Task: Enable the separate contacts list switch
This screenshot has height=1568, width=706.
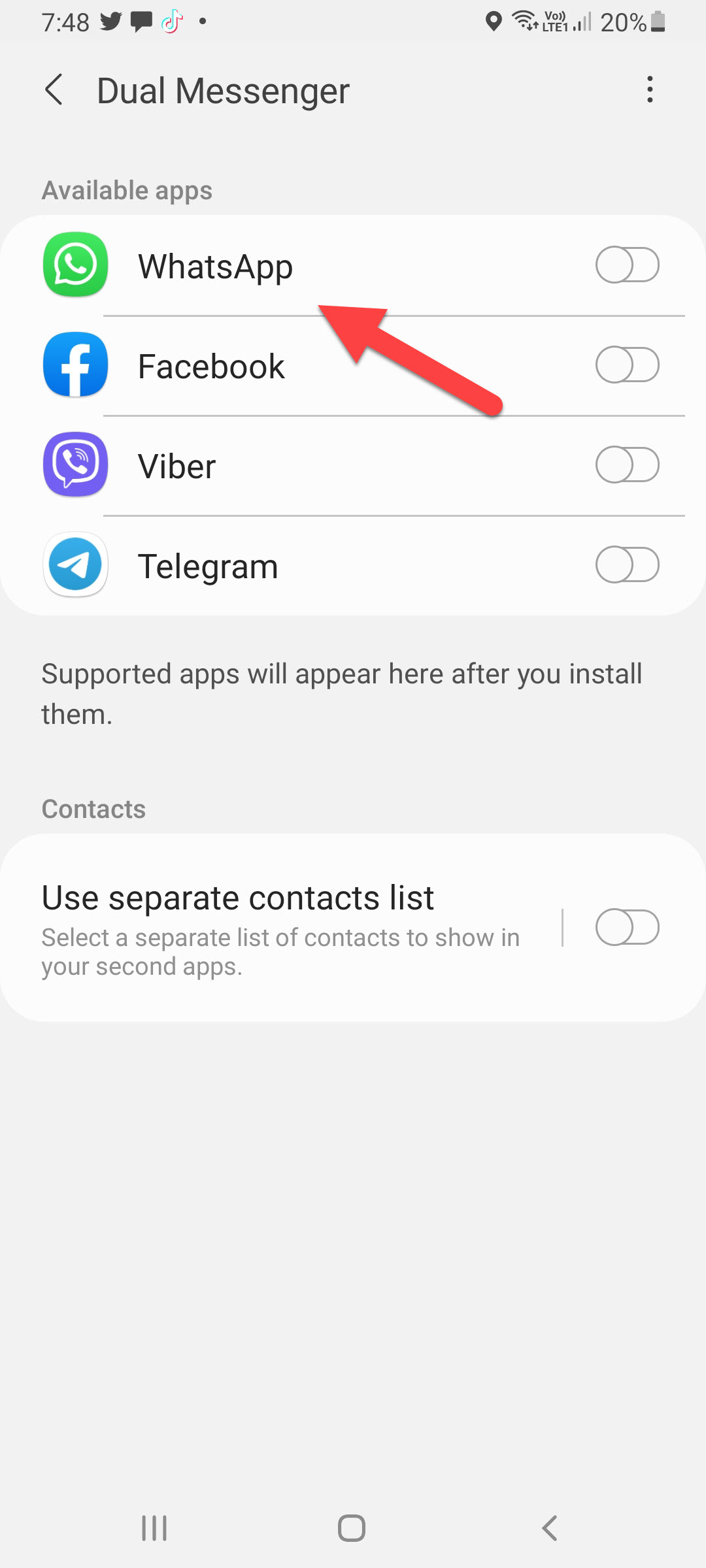Action: pos(627,927)
